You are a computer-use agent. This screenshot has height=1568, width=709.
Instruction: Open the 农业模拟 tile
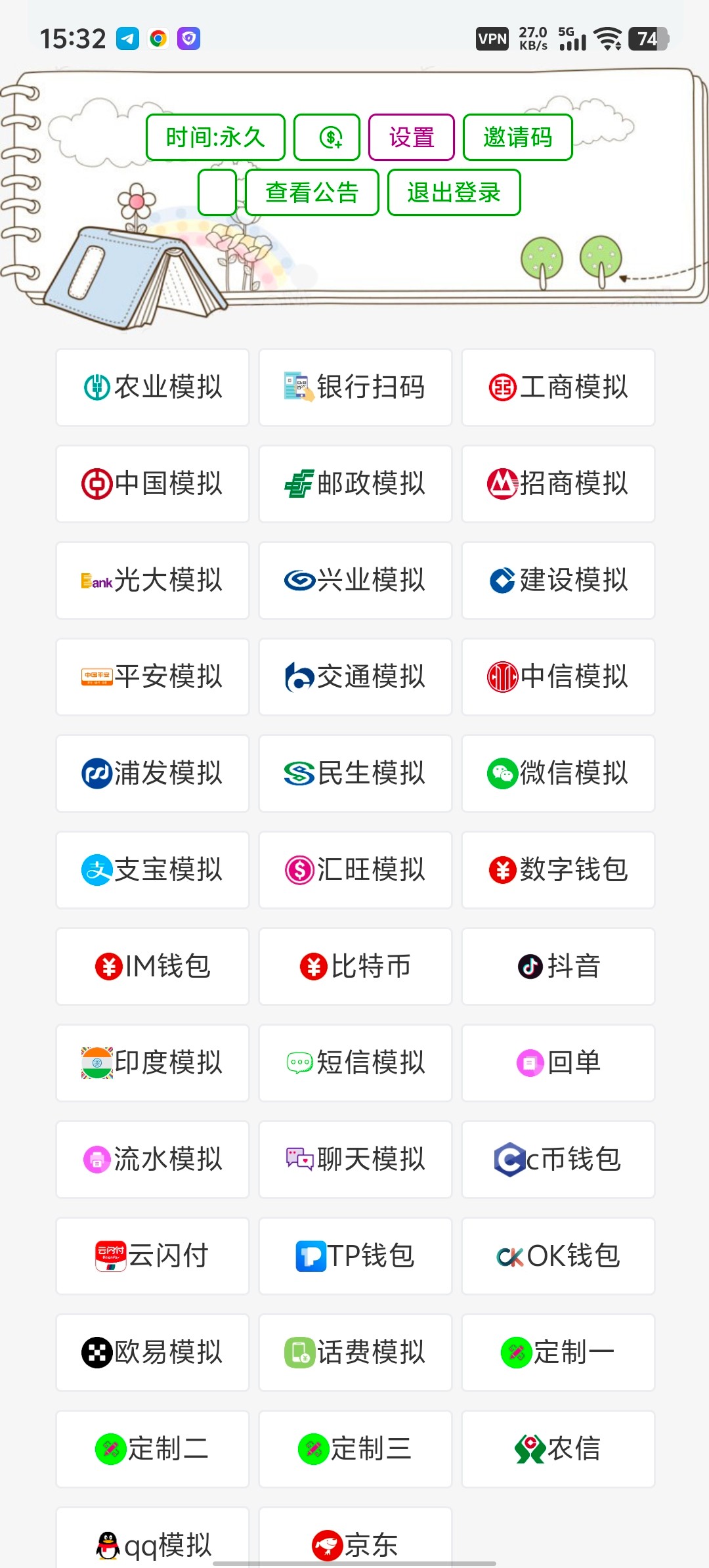coord(152,387)
